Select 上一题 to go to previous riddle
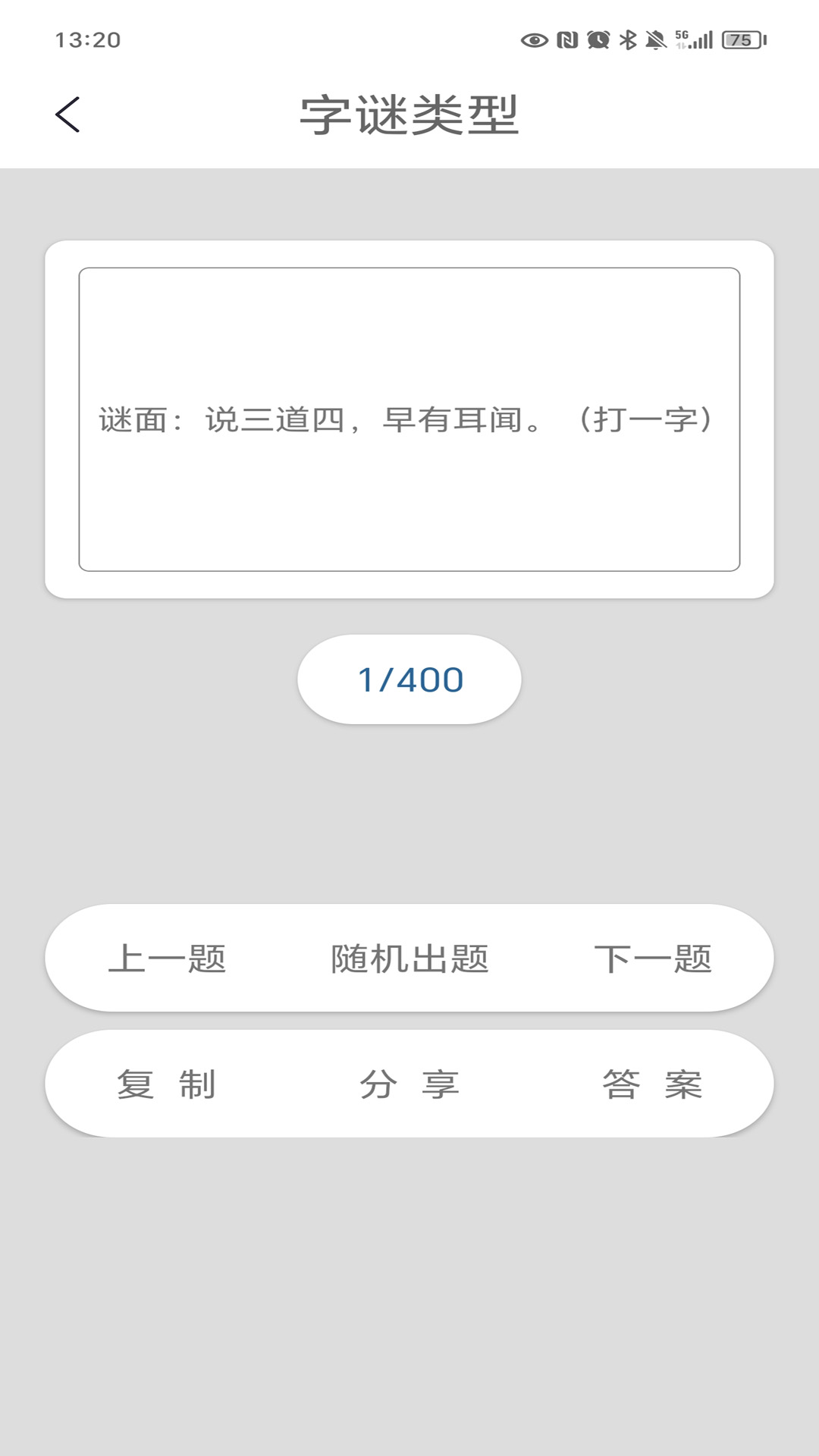The image size is (819, 1456). tap(168, 959)
